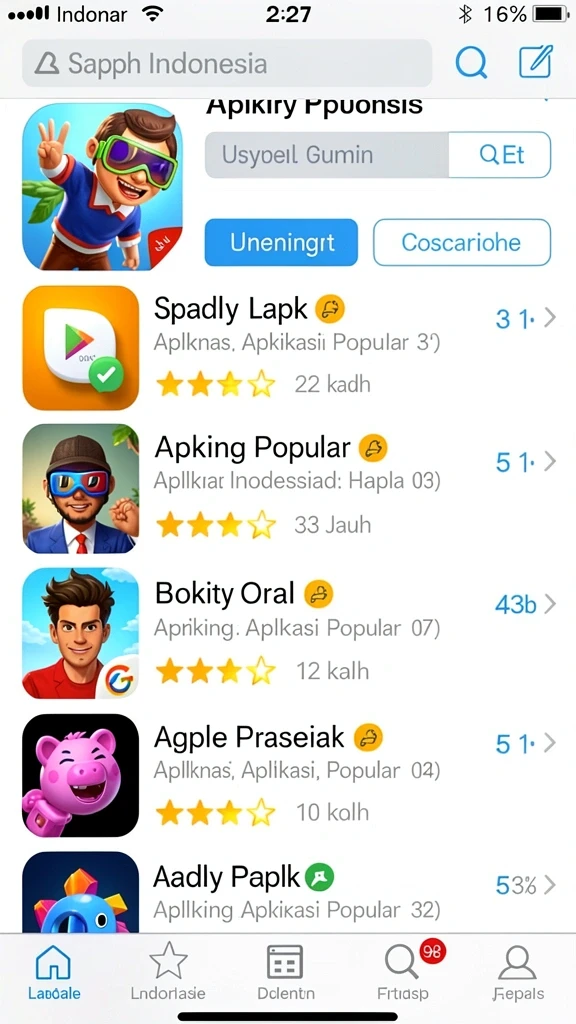Open the Agple Praseiak app row
The width and height of the screenshot is (576, 1024).
pos(288,775)
